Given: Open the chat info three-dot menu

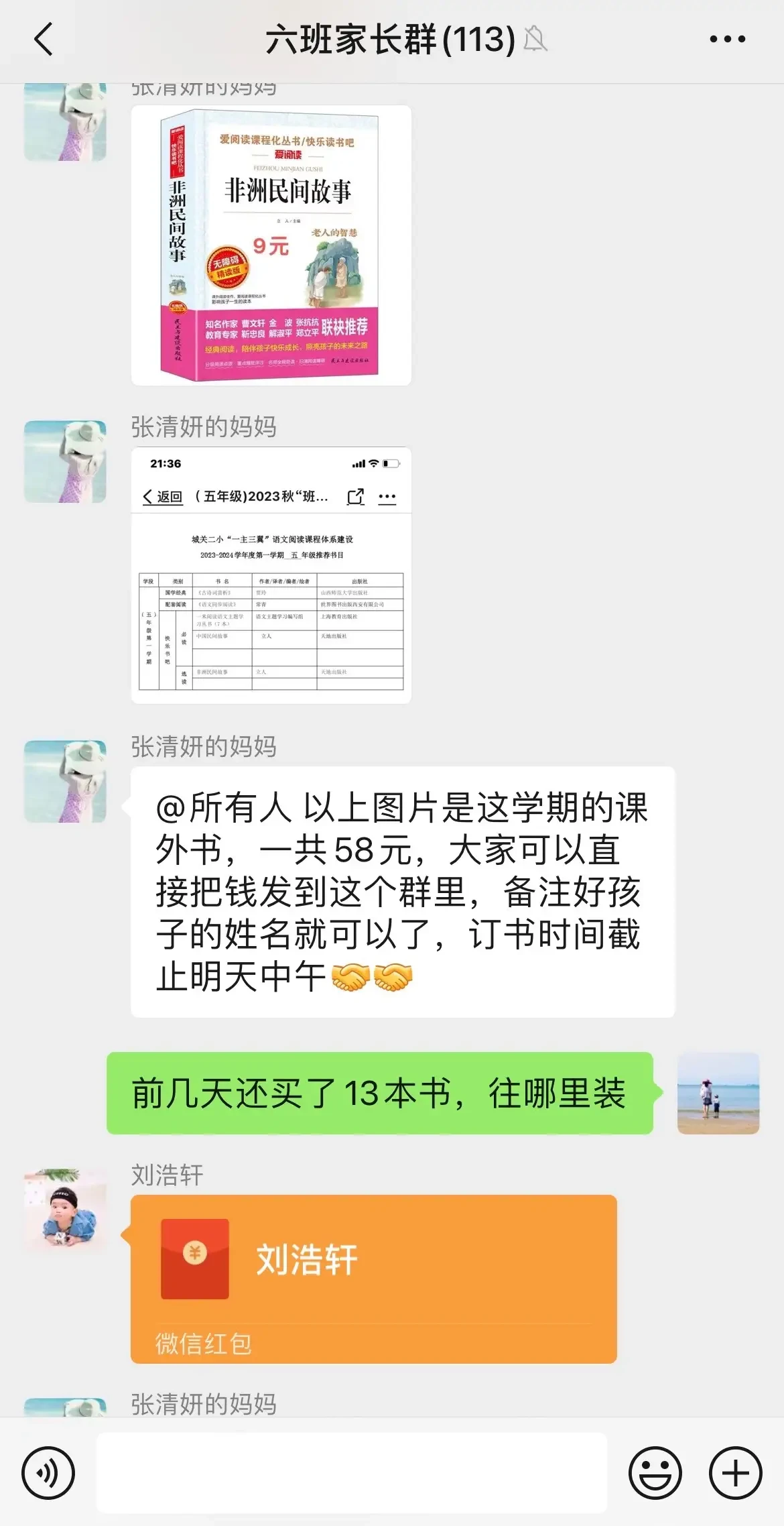Looking at the screenshot, I should [727, 40].
